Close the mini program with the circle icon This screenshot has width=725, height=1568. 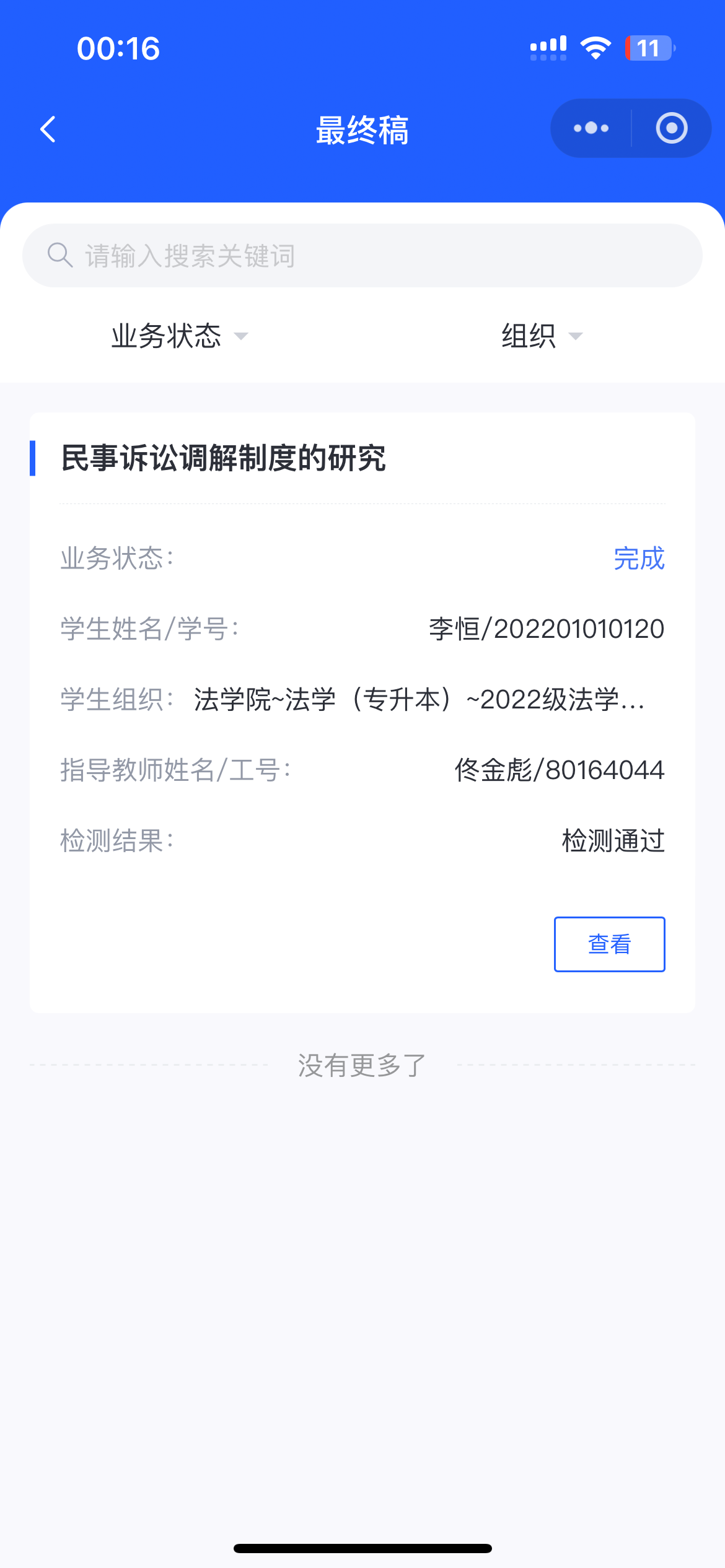click(671, 129)
